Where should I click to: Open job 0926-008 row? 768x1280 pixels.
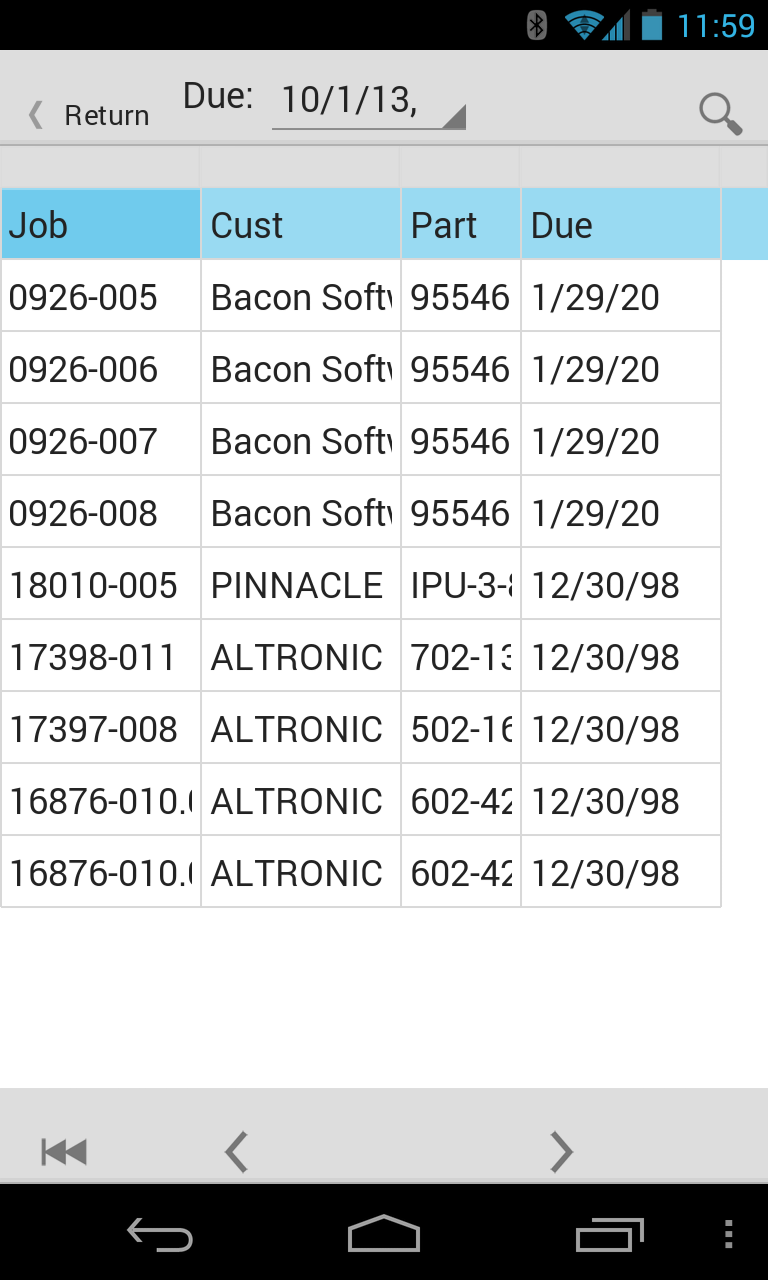(361, 513)
